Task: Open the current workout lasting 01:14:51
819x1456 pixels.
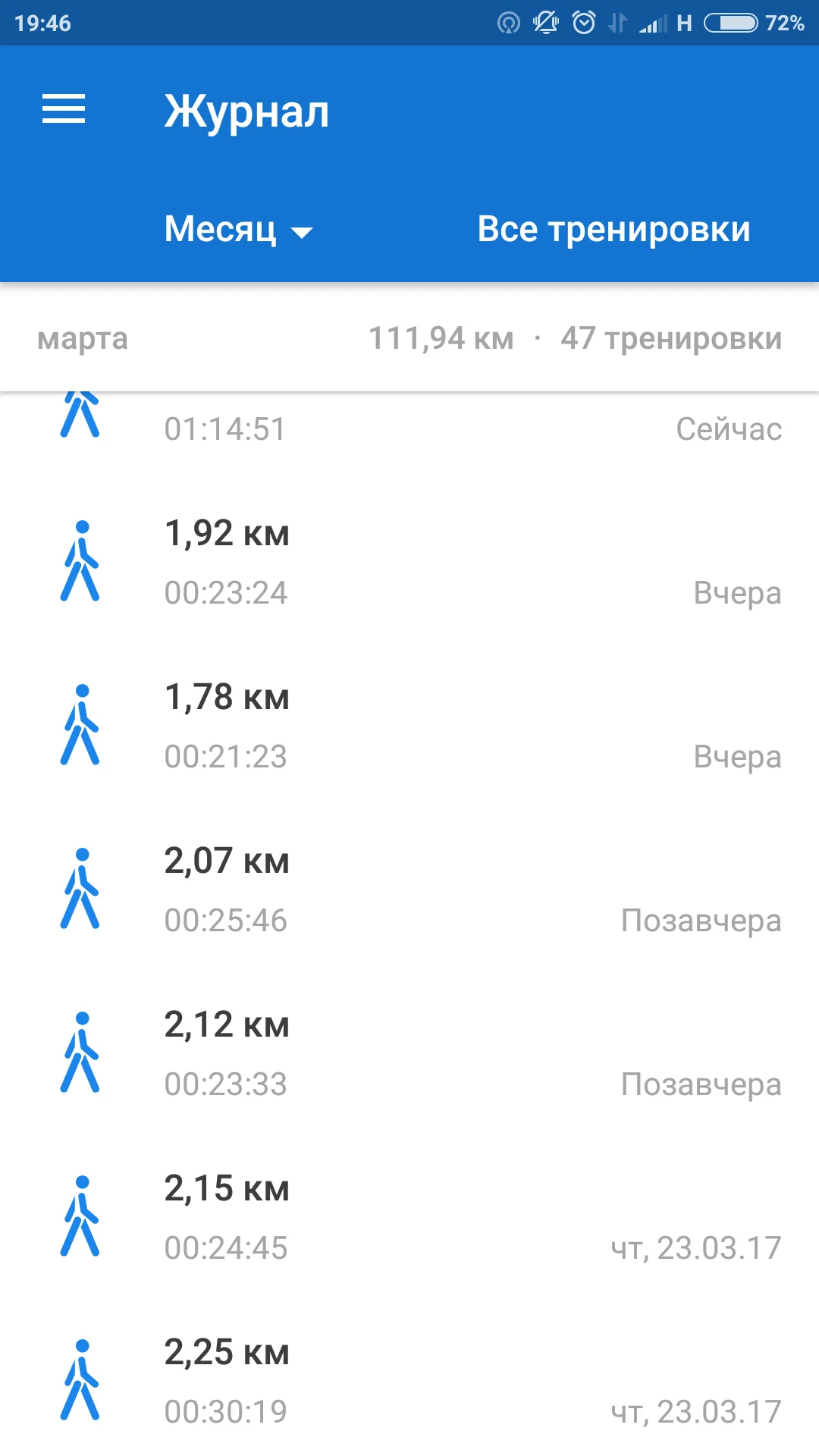Action: 409,428
